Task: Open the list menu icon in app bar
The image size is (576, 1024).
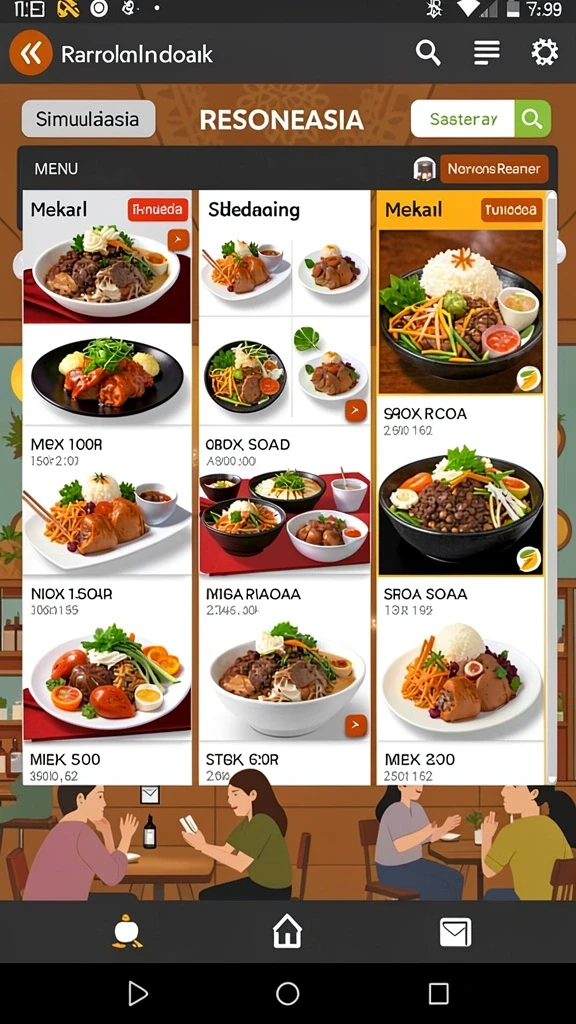Action: 487,52
